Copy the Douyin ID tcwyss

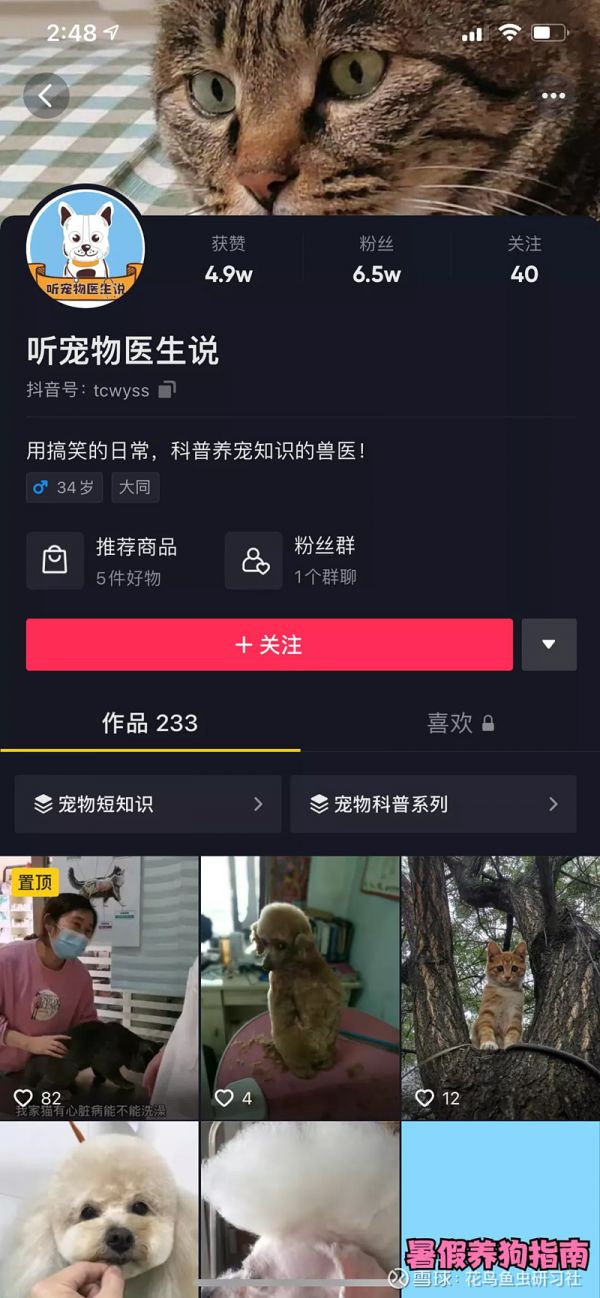167,390
